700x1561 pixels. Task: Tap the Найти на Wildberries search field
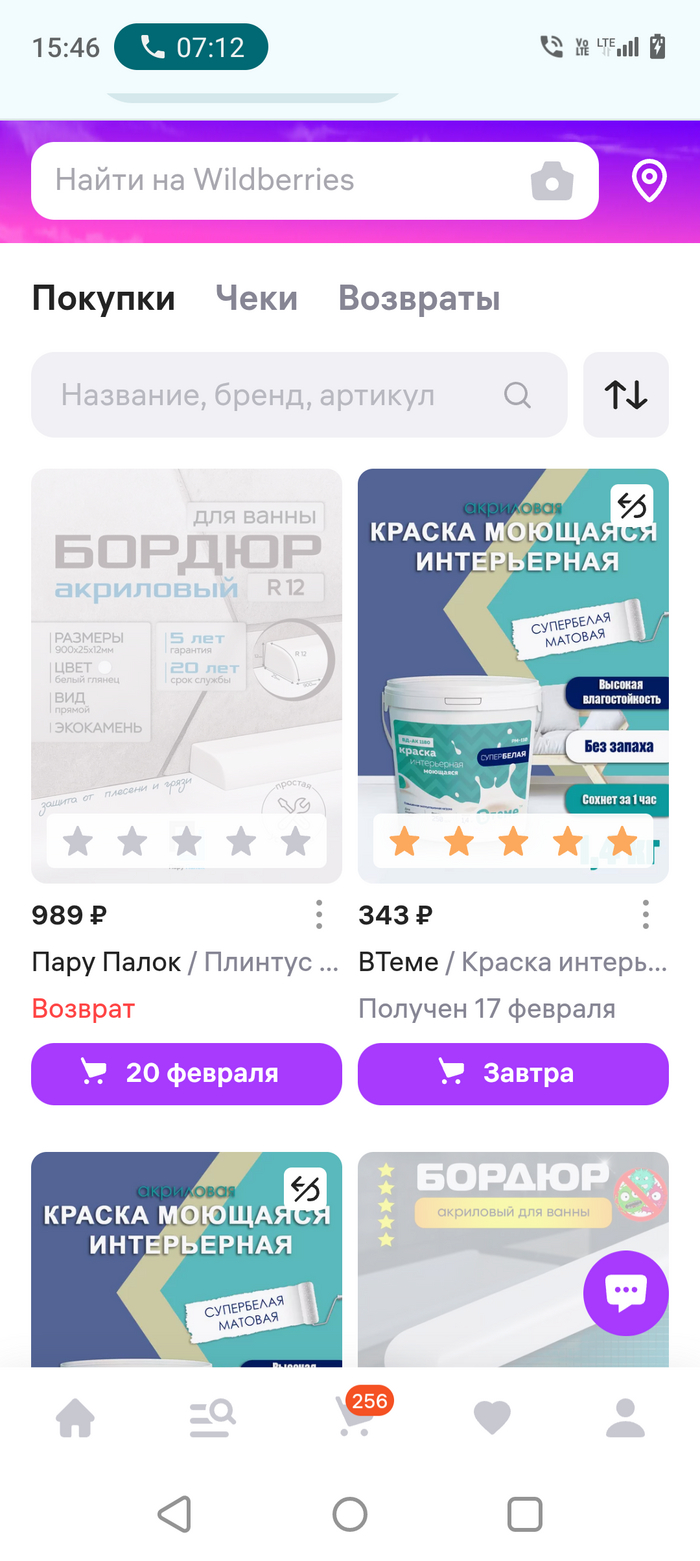coord(280,180)
